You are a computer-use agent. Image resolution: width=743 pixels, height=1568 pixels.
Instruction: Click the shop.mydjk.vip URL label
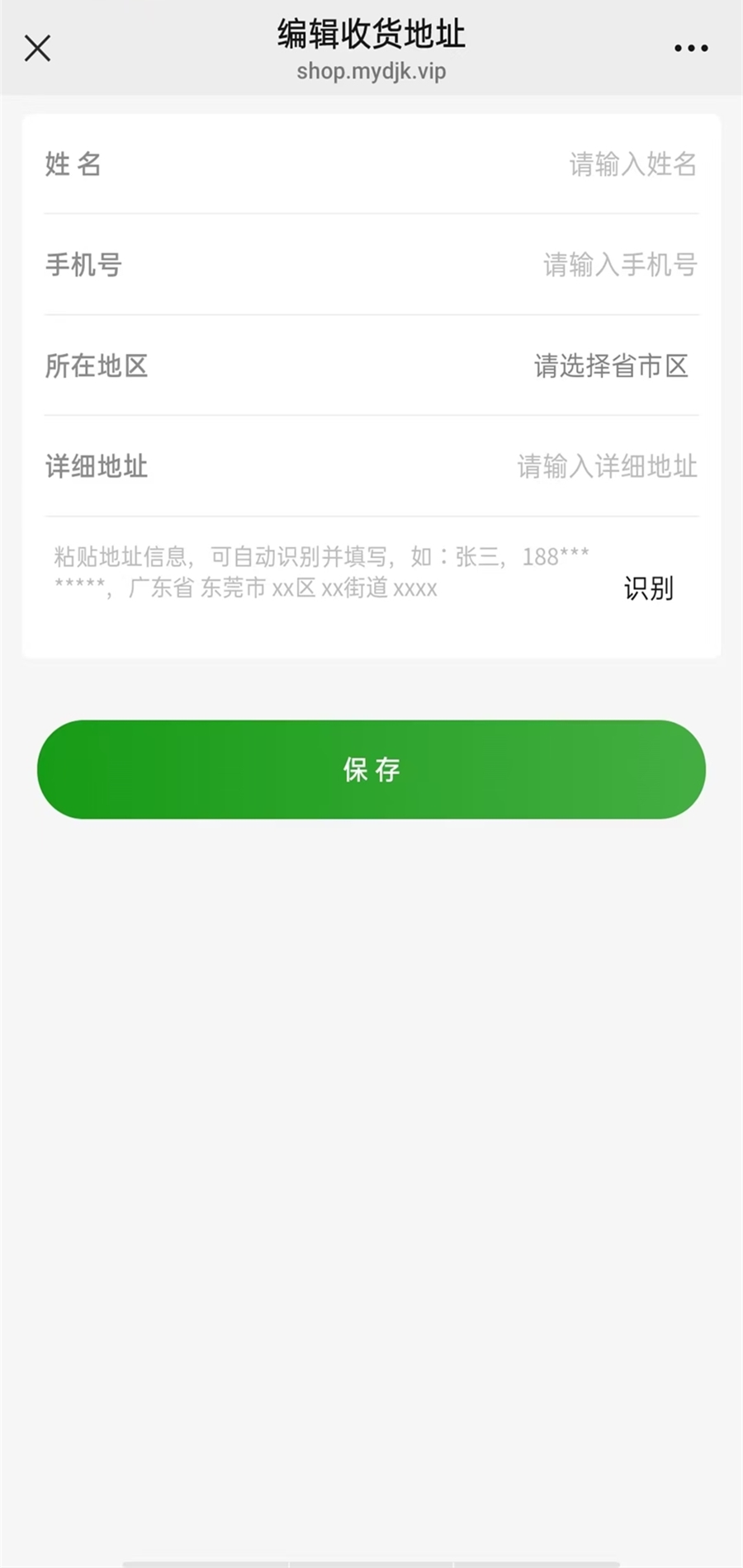point(371,71)
